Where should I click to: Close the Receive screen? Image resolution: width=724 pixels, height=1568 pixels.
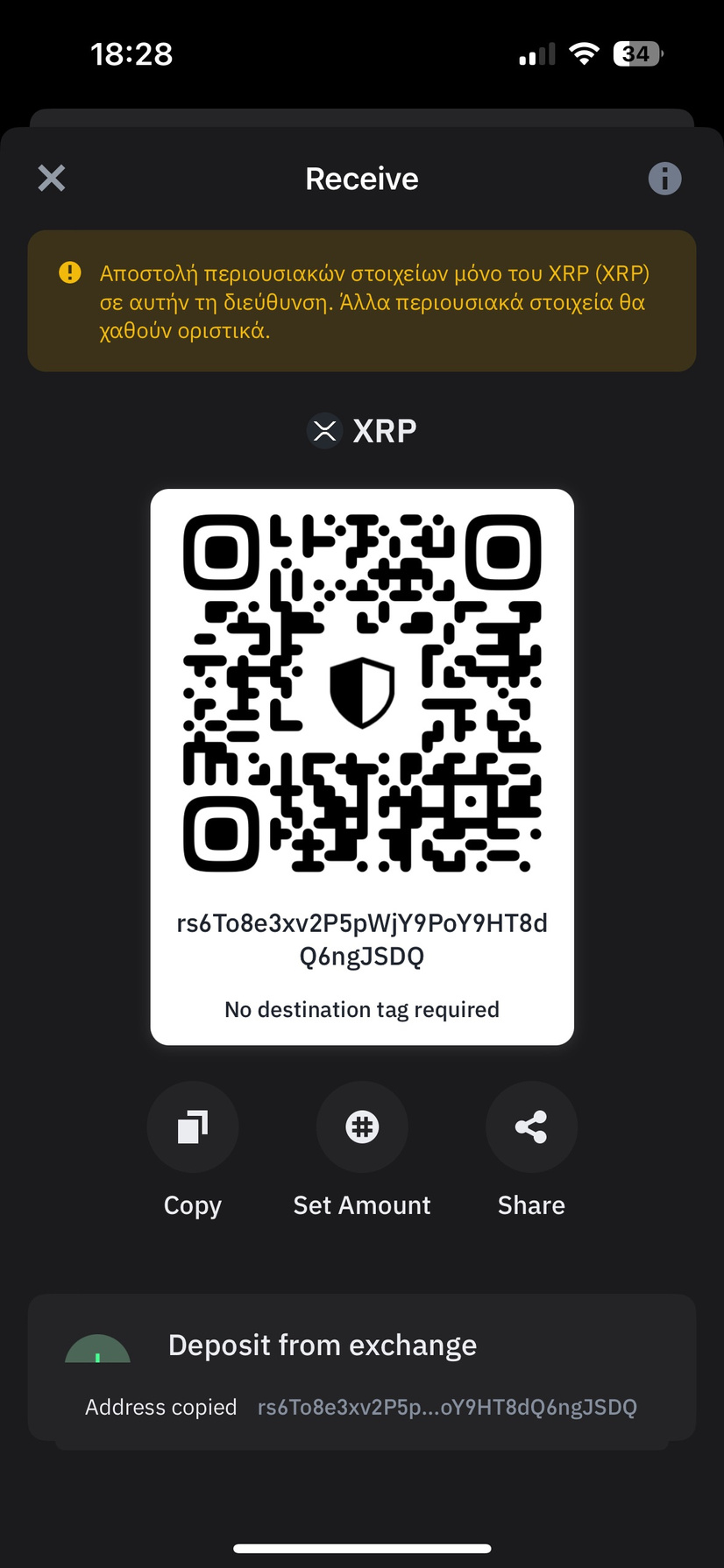pos(52,179)
